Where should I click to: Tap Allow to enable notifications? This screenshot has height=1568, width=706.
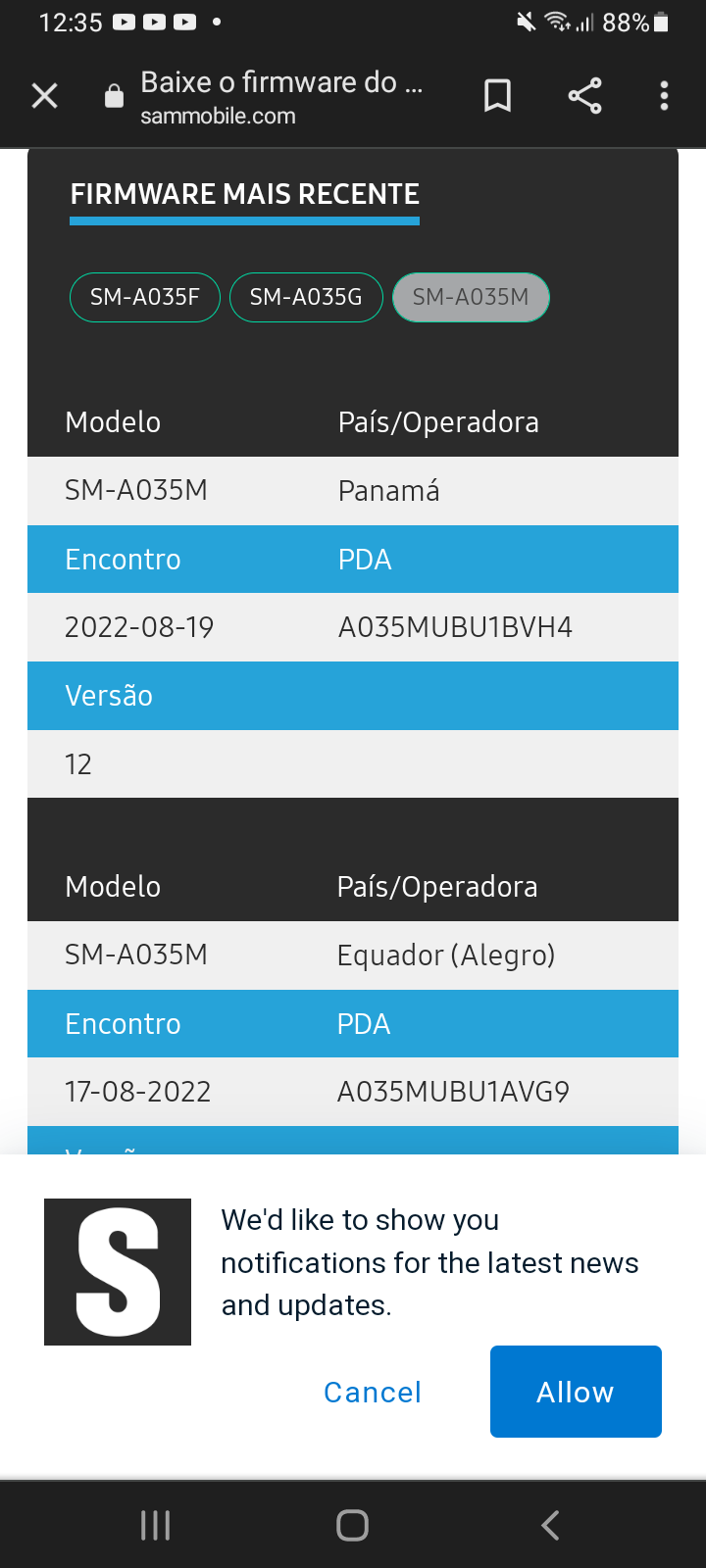576,1392
